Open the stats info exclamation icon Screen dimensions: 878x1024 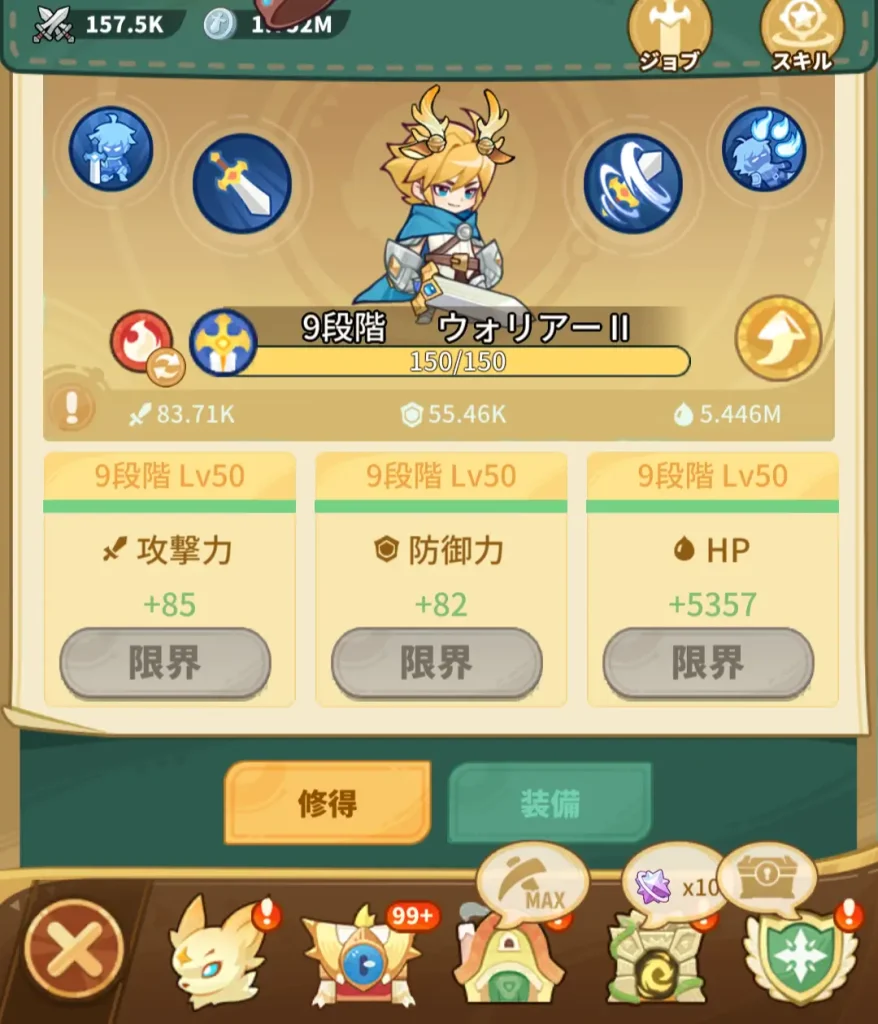[x=72, y=408]
